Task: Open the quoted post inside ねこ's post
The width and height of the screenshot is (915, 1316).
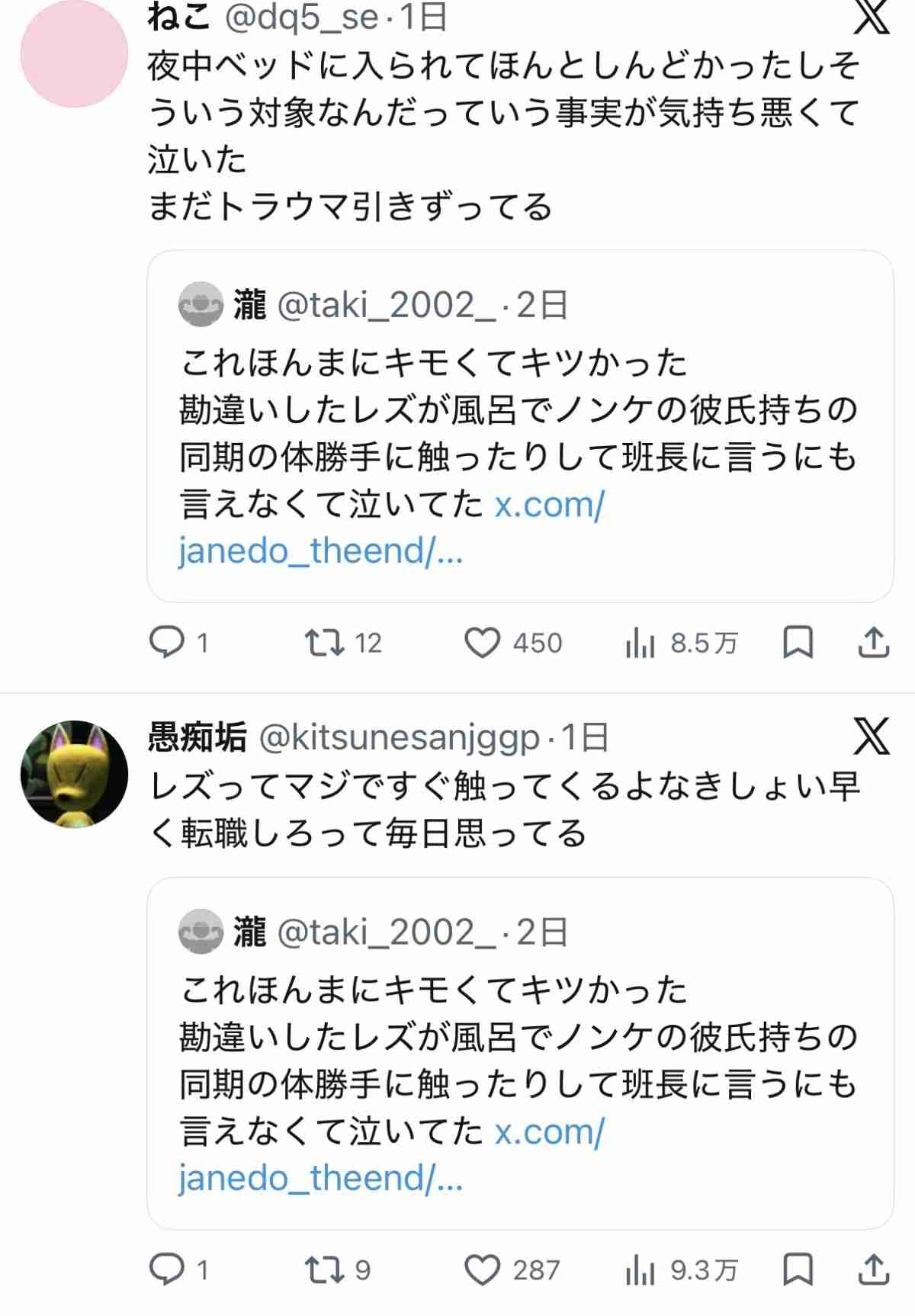Action: click(x=519, y=426)
